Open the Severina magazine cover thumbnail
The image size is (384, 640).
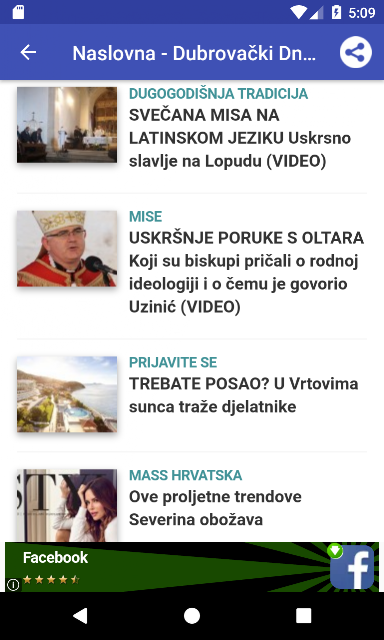pyautogui.click(x=67, y=505)
